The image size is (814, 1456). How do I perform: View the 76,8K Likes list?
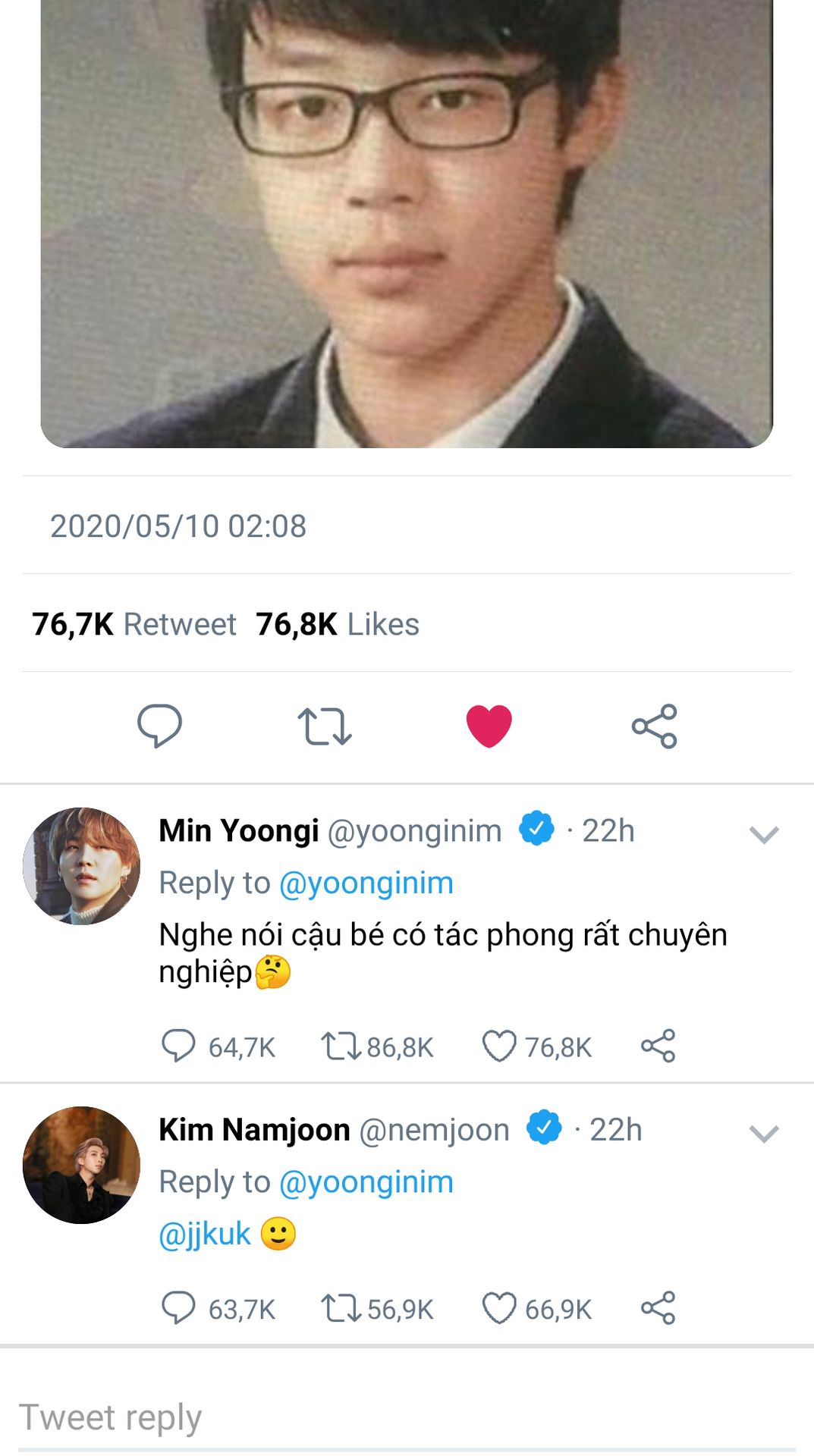coord(338,624)
